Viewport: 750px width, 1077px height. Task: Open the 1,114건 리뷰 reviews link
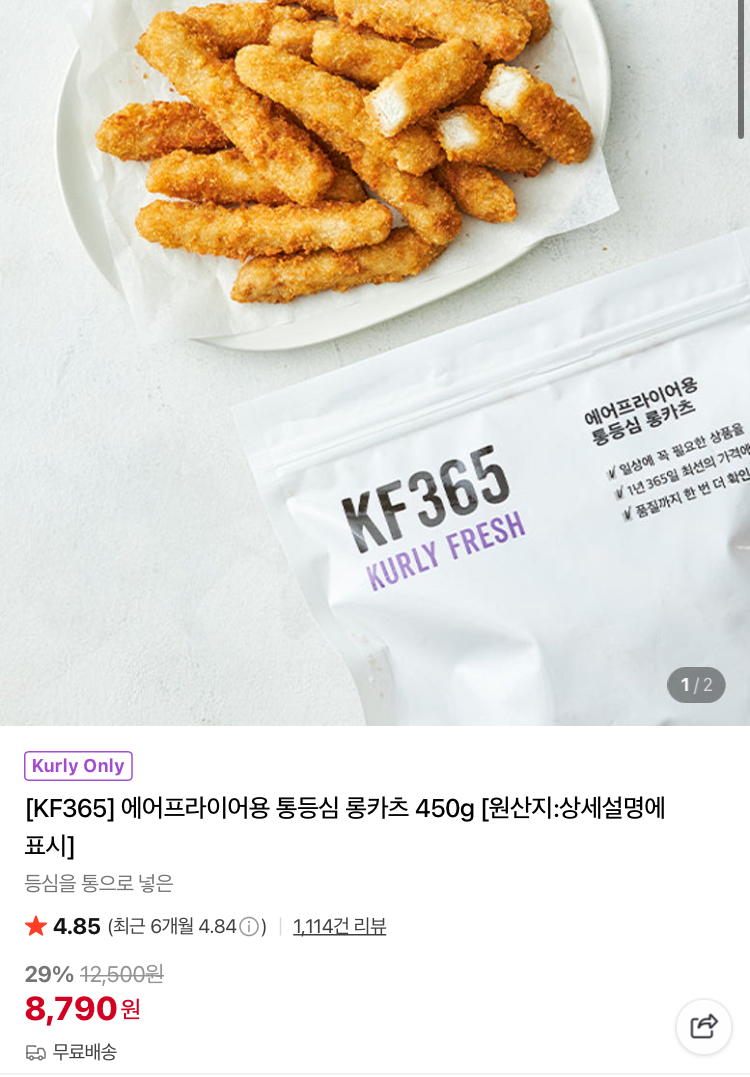(x=339, y=926)
